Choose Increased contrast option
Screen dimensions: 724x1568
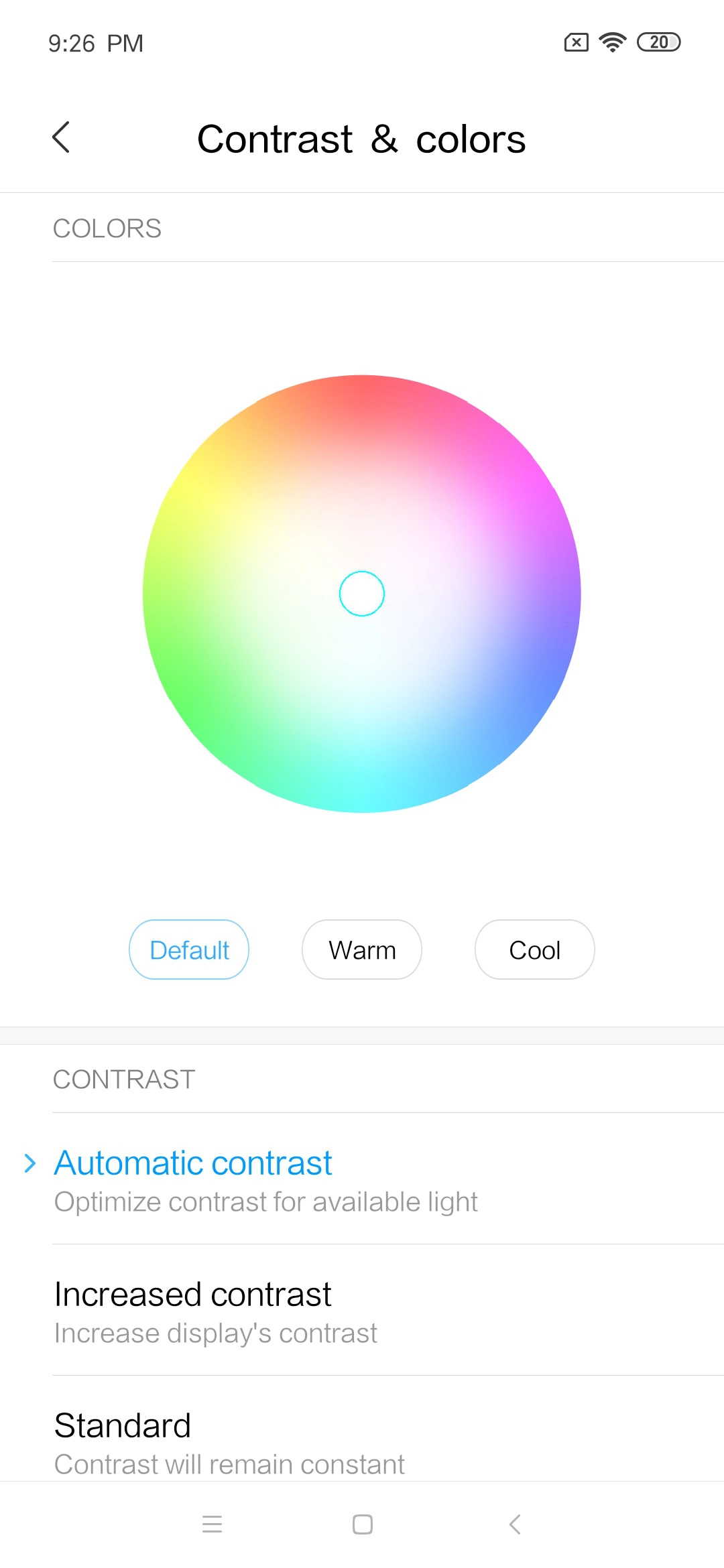tap(362, 1311)
